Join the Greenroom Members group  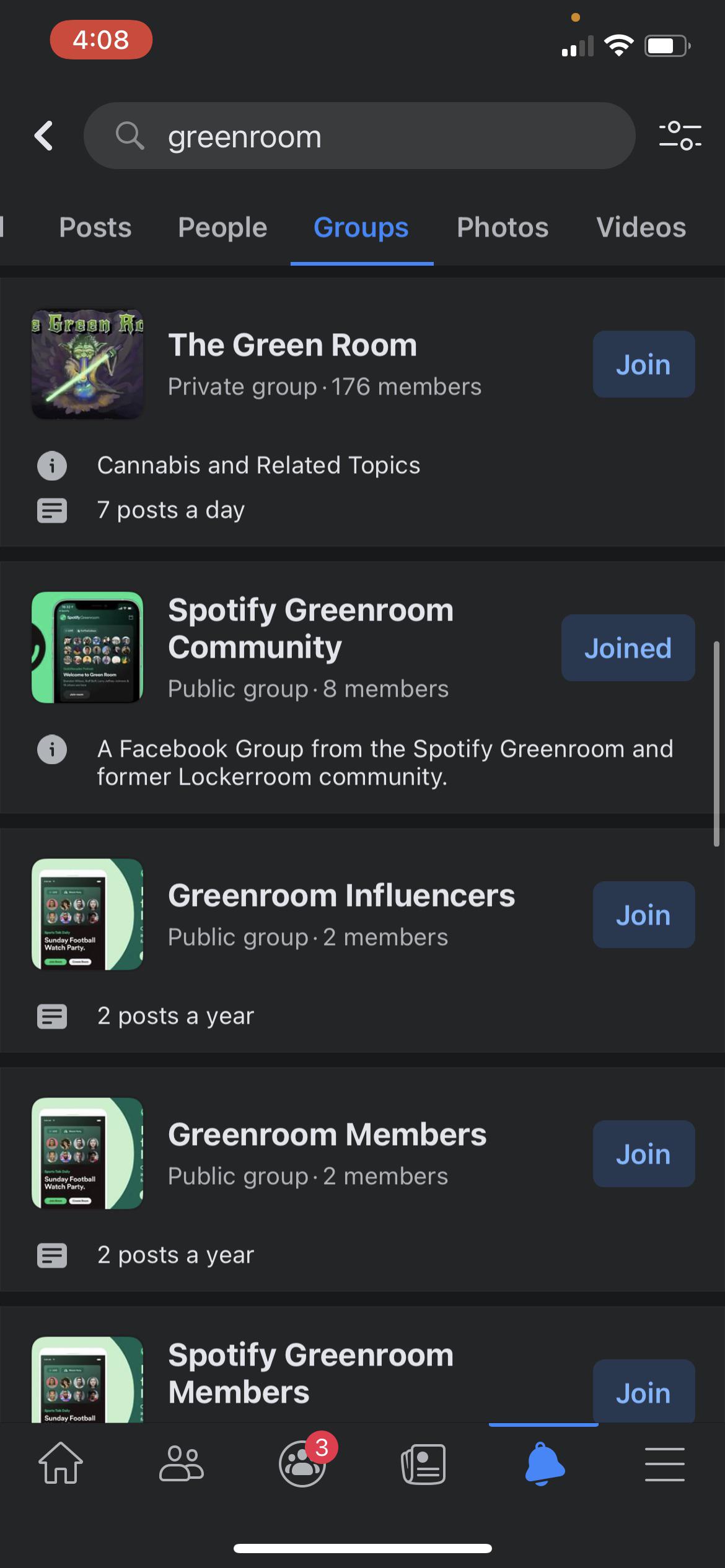coord(643,1154)
